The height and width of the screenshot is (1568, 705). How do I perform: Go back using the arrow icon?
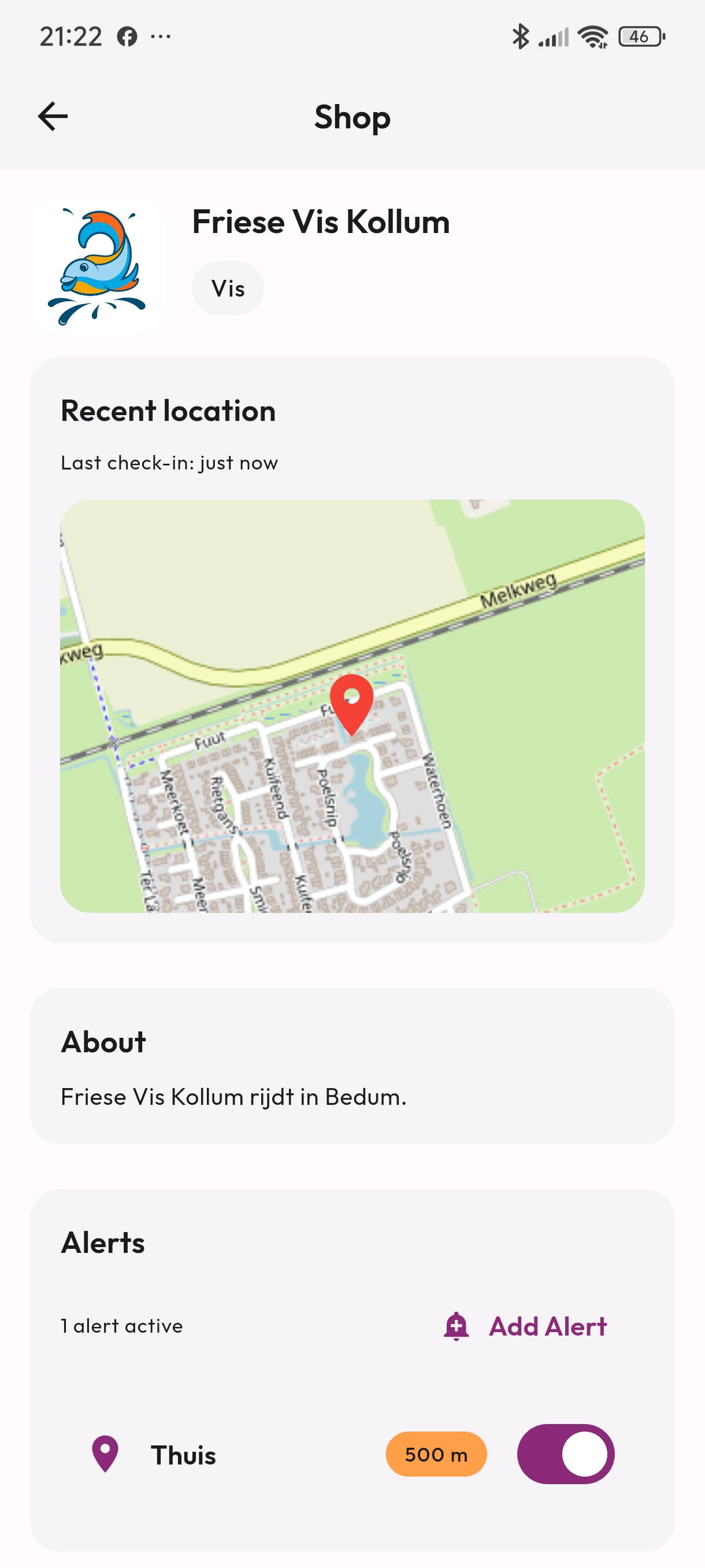pos(53,117)
